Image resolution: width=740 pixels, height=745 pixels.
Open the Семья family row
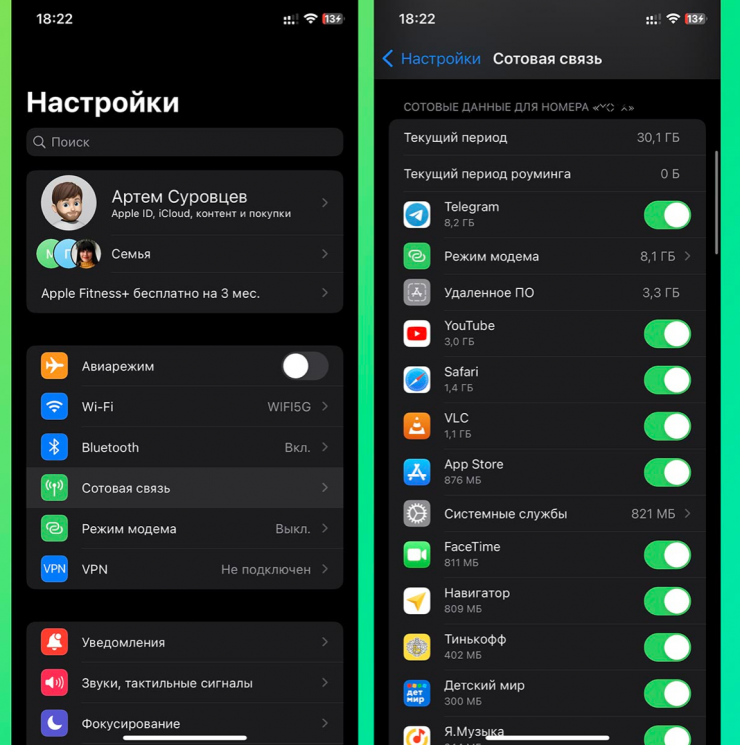point(185,254)
